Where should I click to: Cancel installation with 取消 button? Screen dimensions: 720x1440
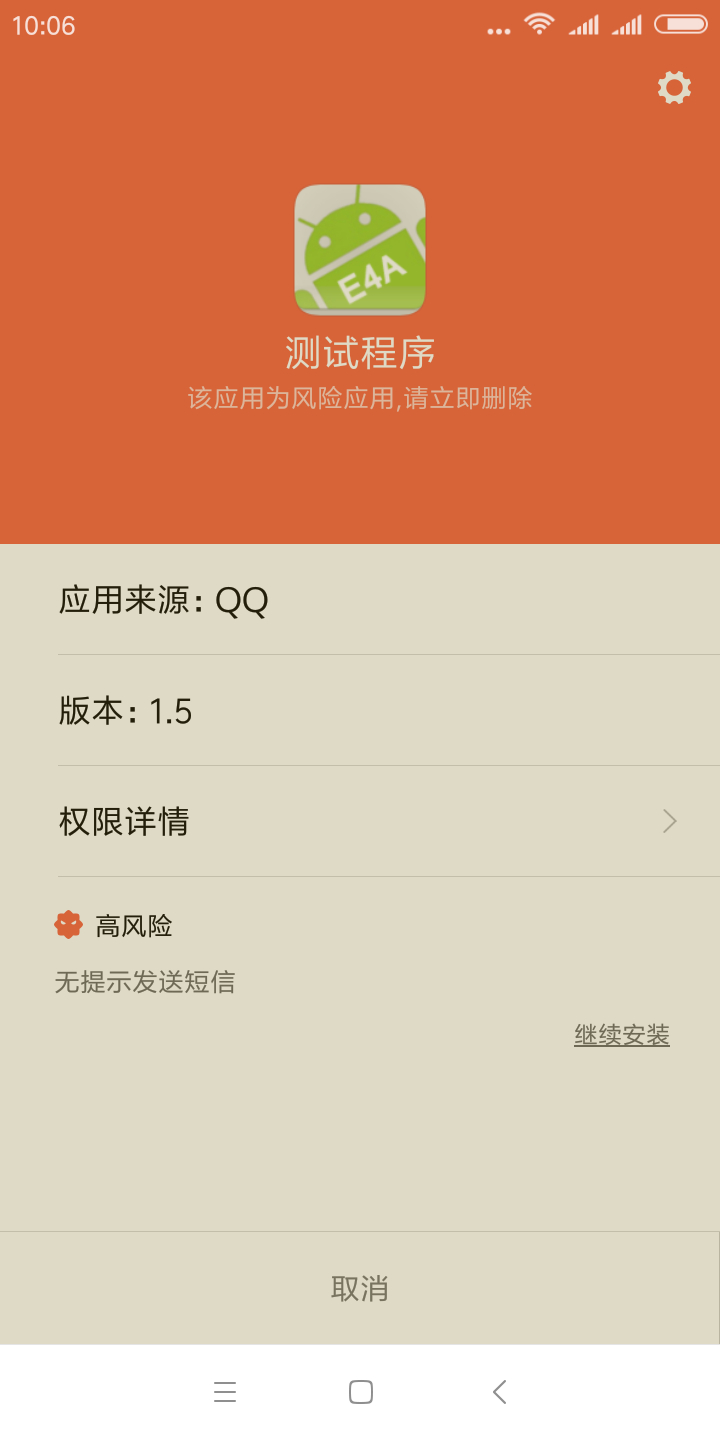pyautogui.click(x=359, y=1288)
